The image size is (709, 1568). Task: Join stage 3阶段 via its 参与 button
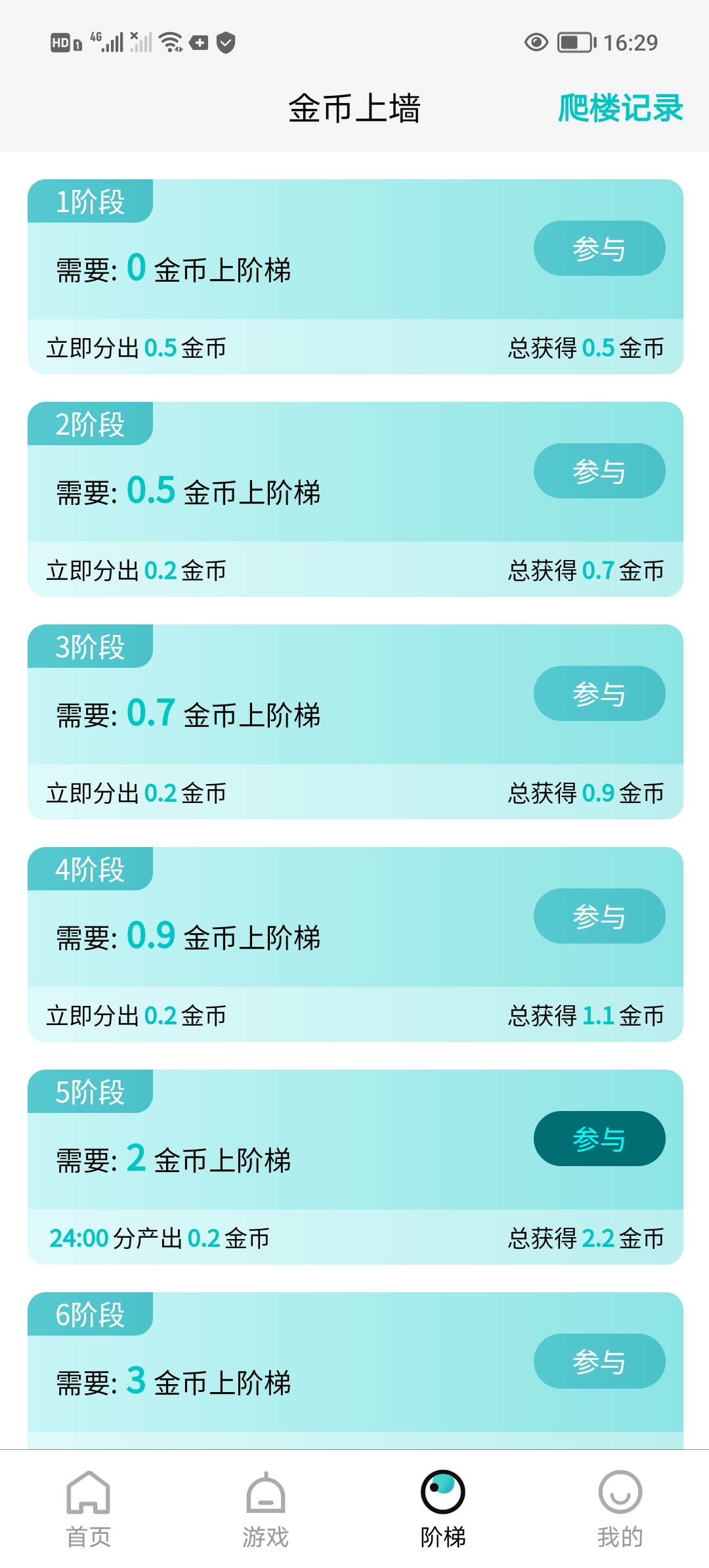(x=599, y=693)
